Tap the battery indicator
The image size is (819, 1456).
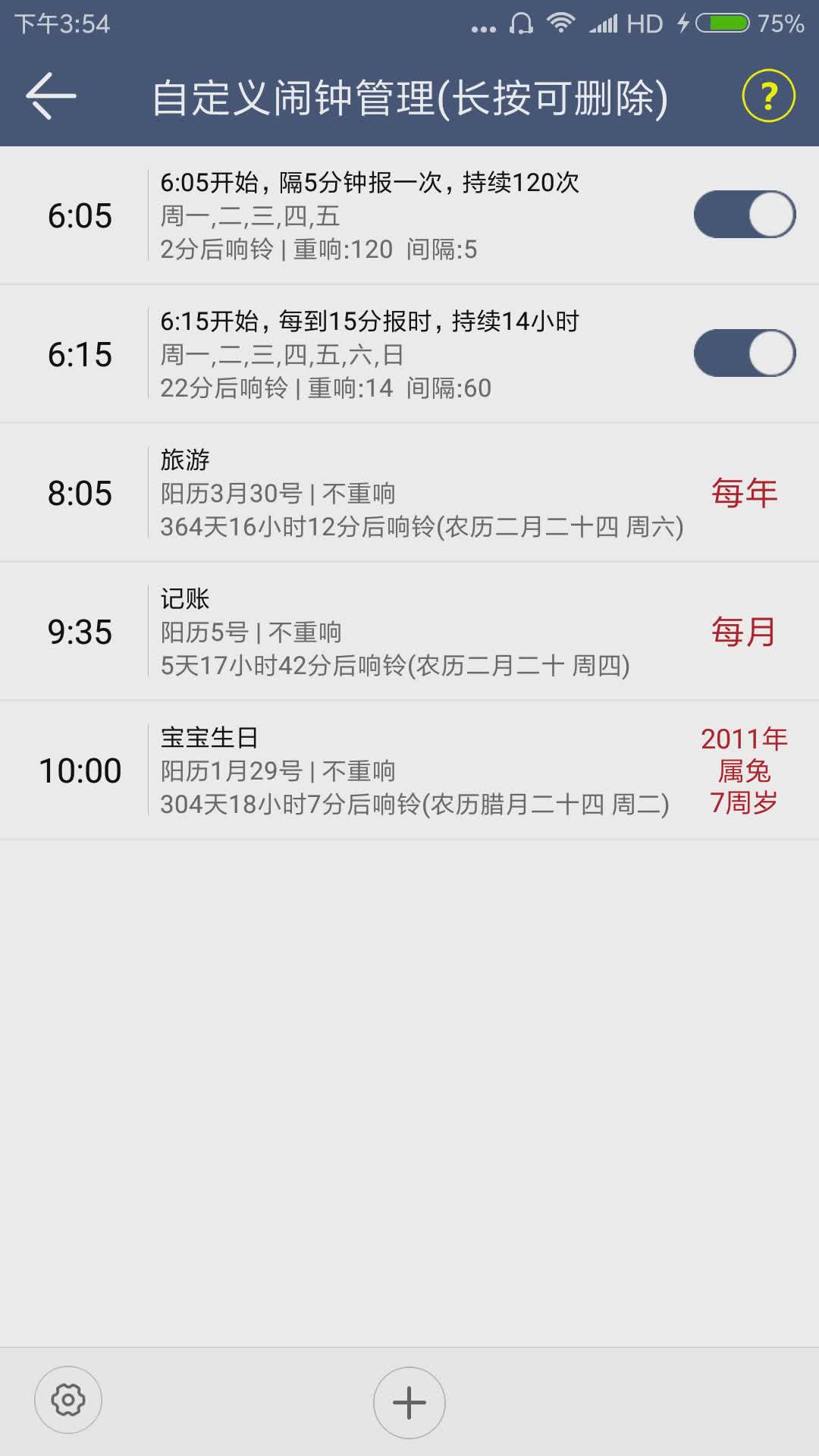(x=722, y=23)
